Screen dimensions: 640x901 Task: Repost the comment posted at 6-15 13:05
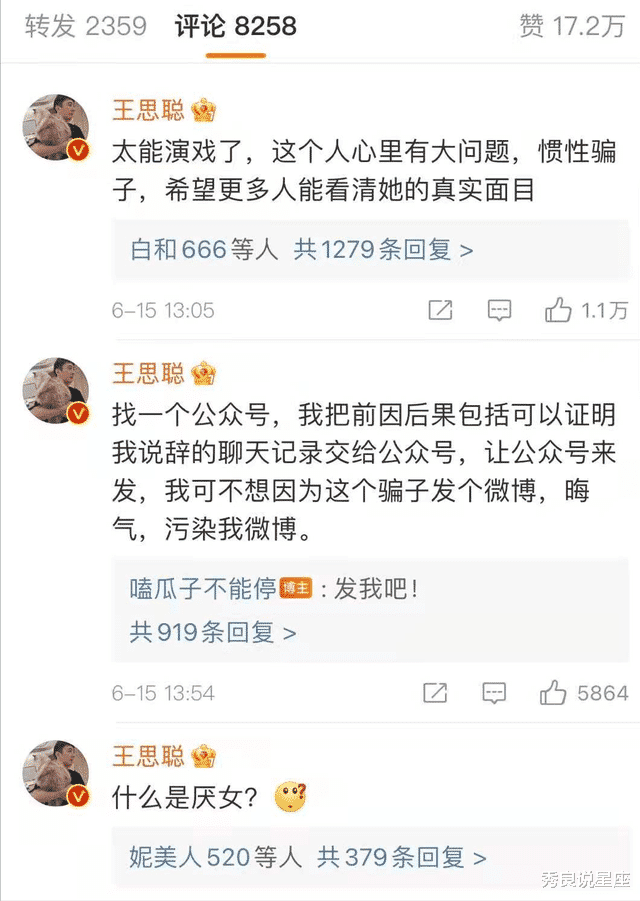440,310
